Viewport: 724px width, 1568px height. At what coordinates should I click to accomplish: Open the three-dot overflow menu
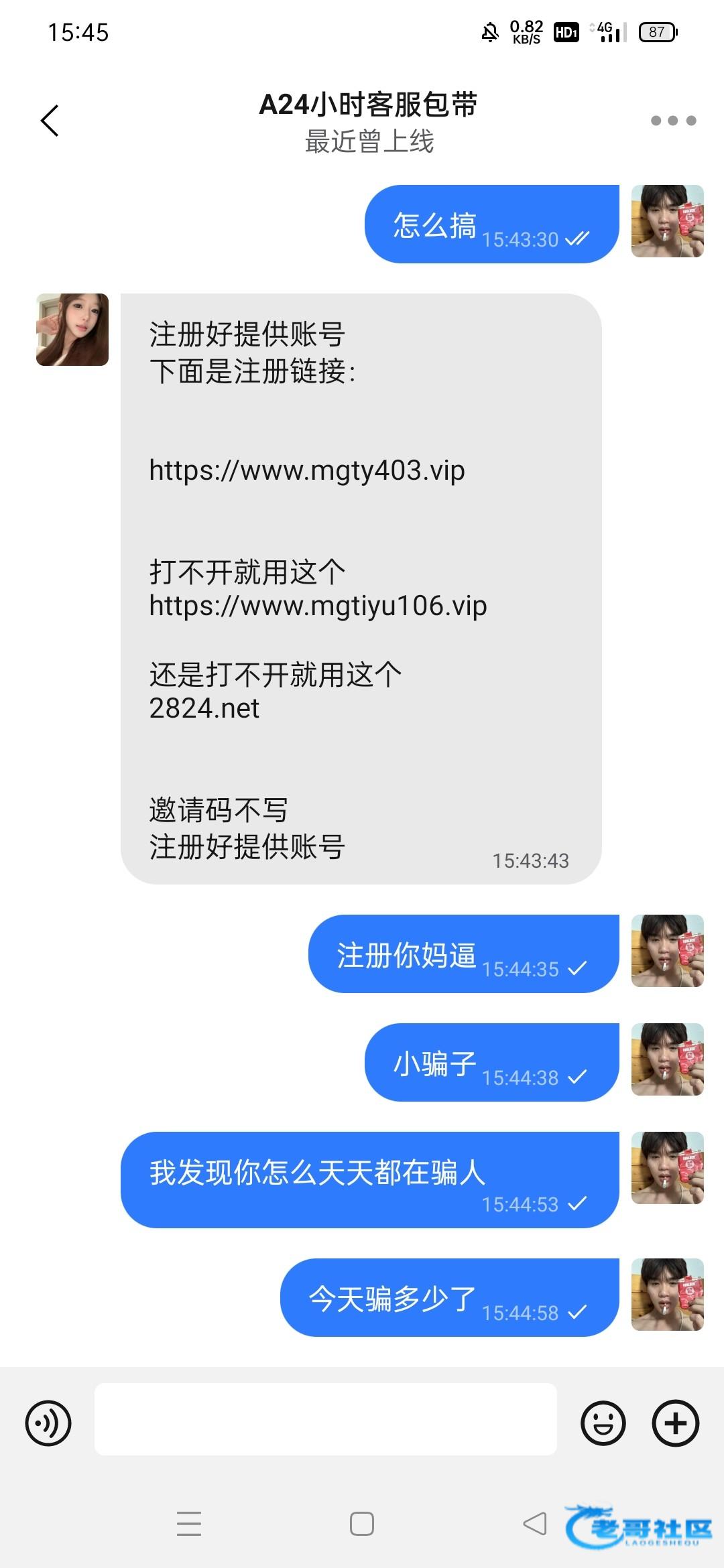point(673,121)
